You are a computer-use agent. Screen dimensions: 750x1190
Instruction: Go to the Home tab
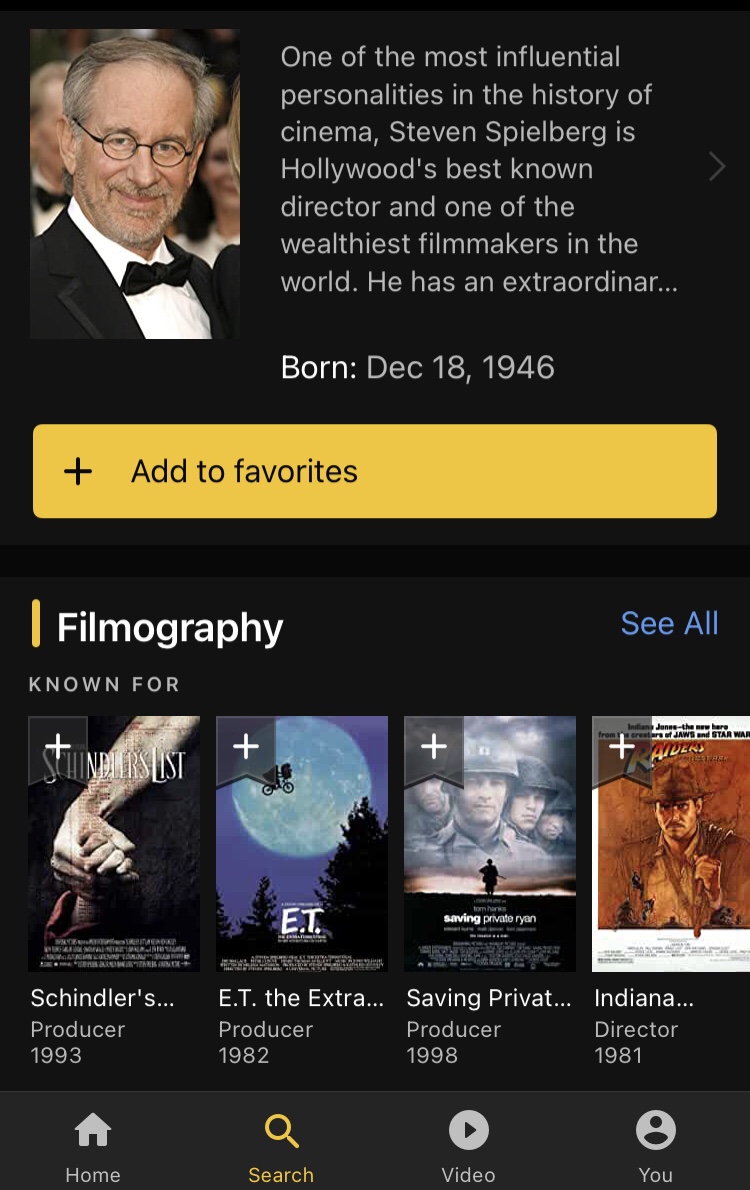click(93, 1146)
